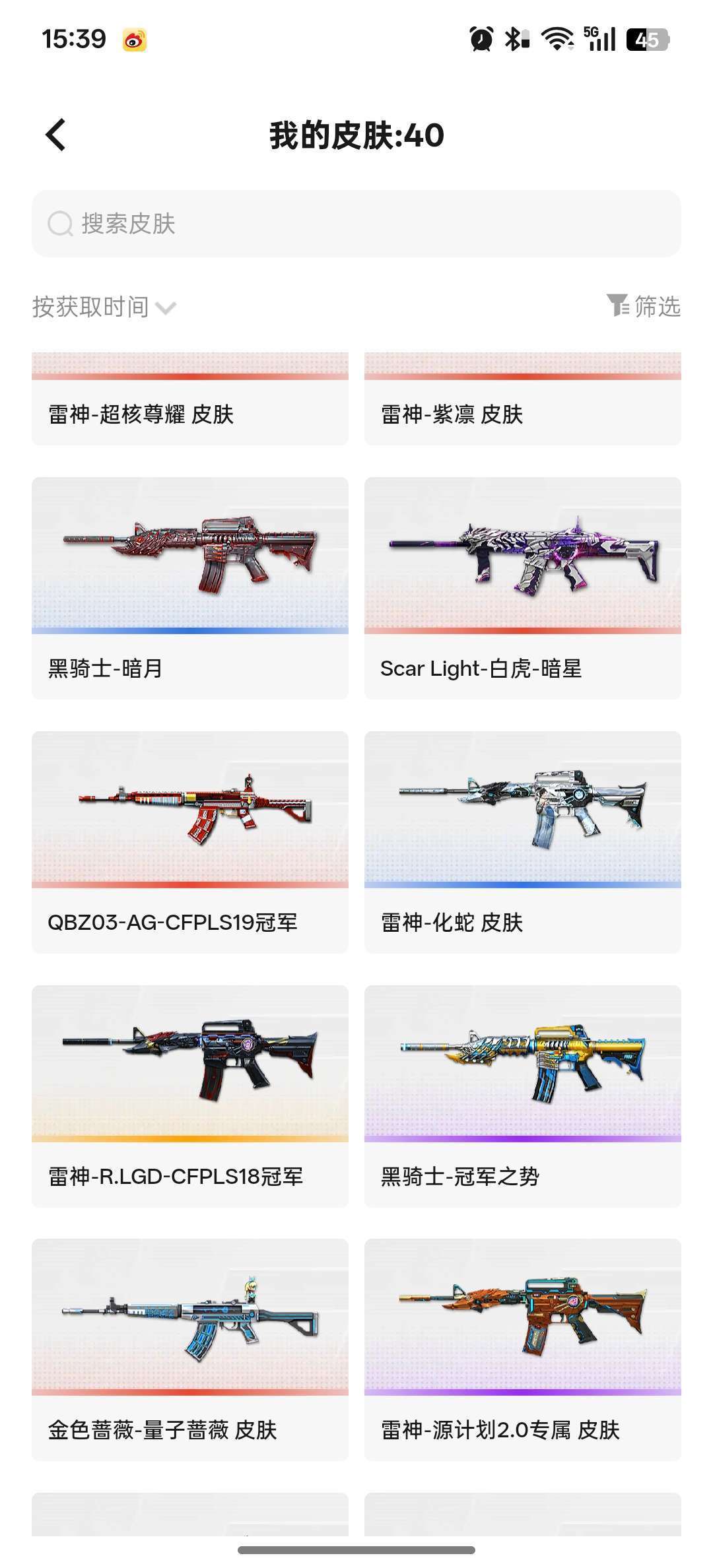Viewport: 713px width, 1568px height.
Task: Select the Scar Light-白虎-暗星 skin
Action: coord(522,587)
